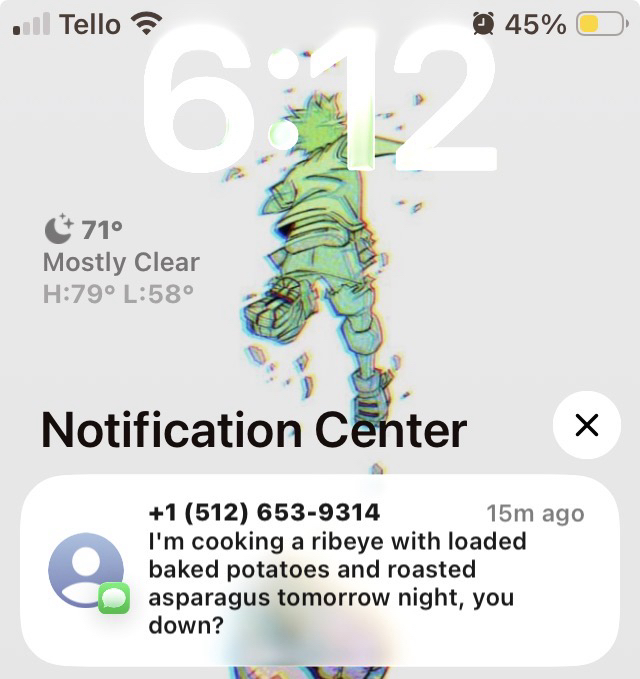Screen dimensions: 640x679
Task: Clear notifications with the X button
Action: 587,425
